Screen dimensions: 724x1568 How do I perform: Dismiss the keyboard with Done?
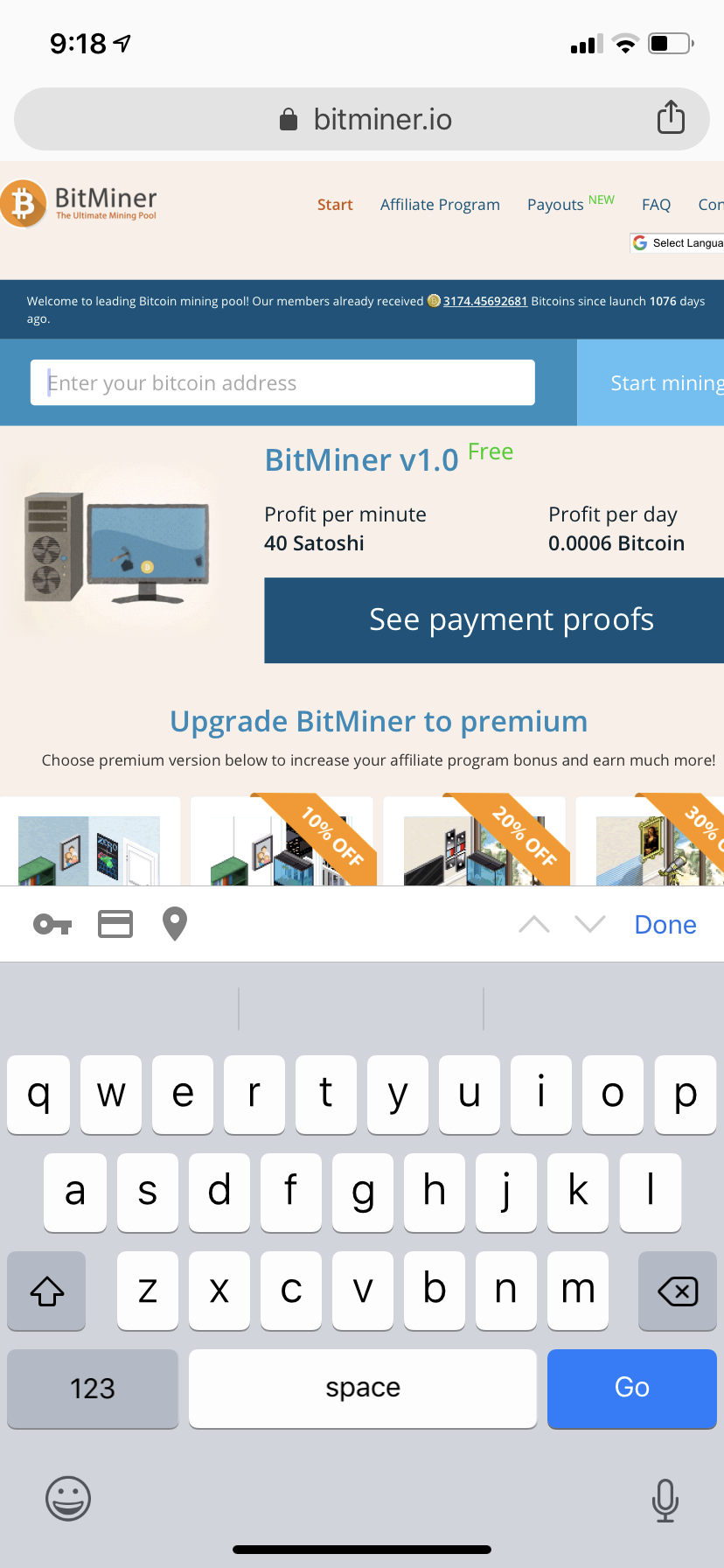click(665, 925)
